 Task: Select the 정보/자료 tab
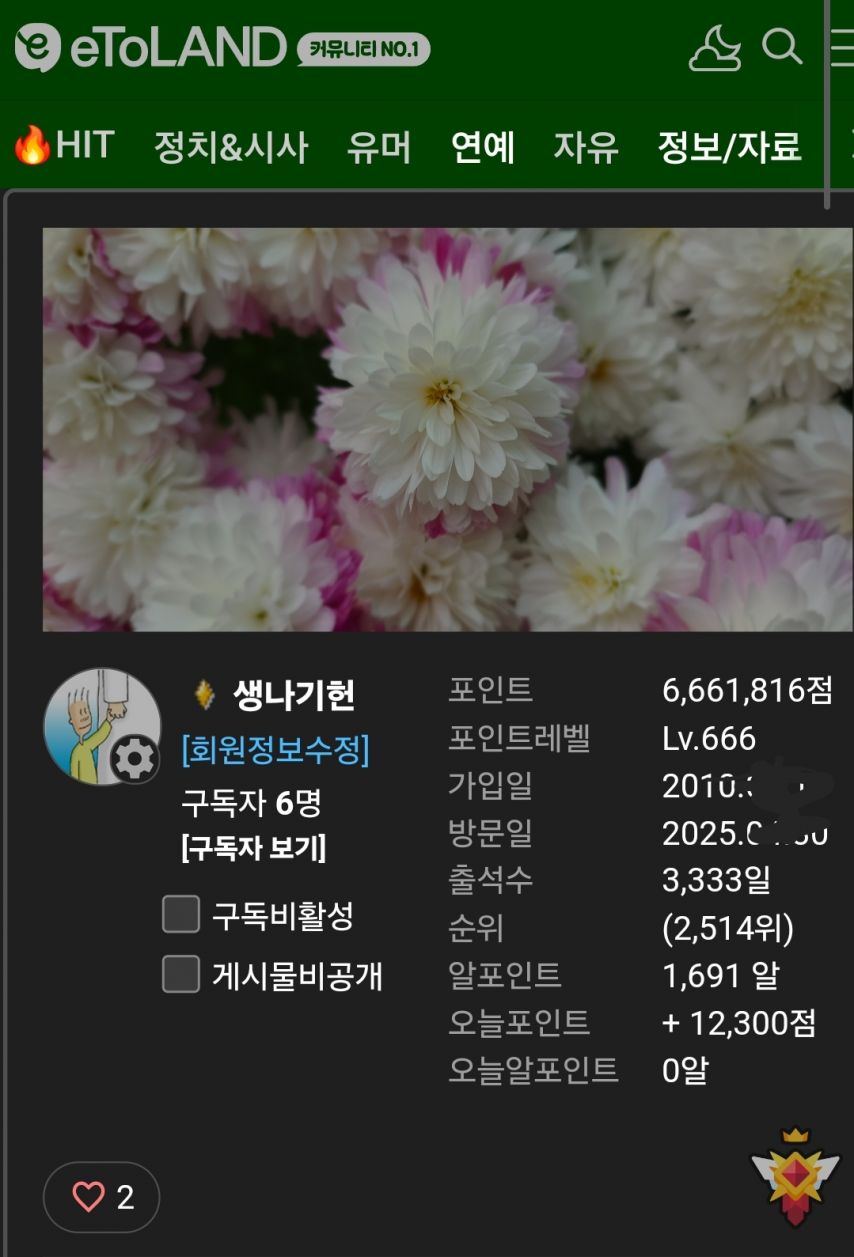(729, 148)
